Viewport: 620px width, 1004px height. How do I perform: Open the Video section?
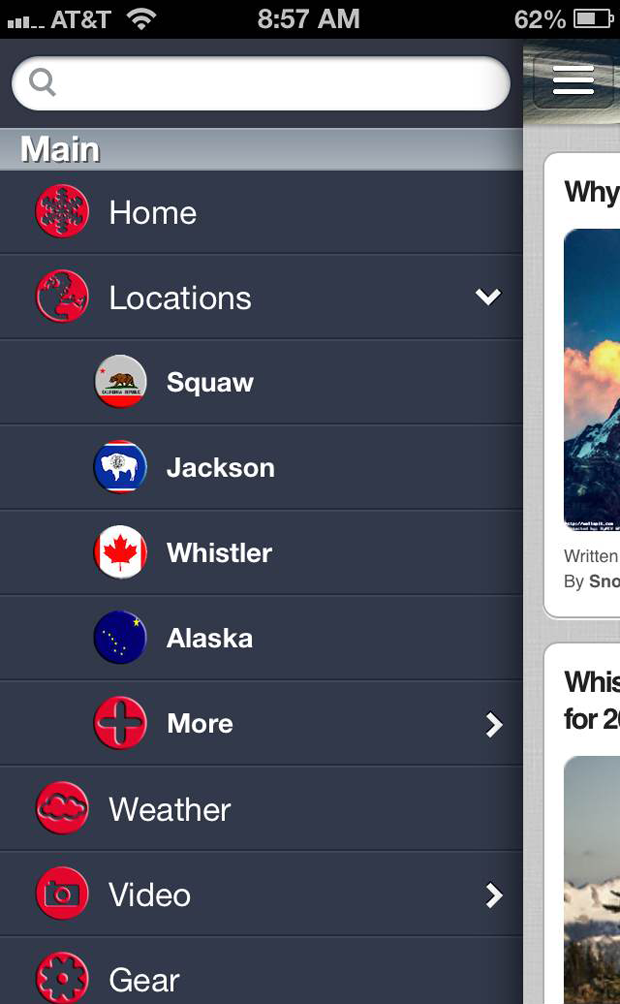pos(261,894)
